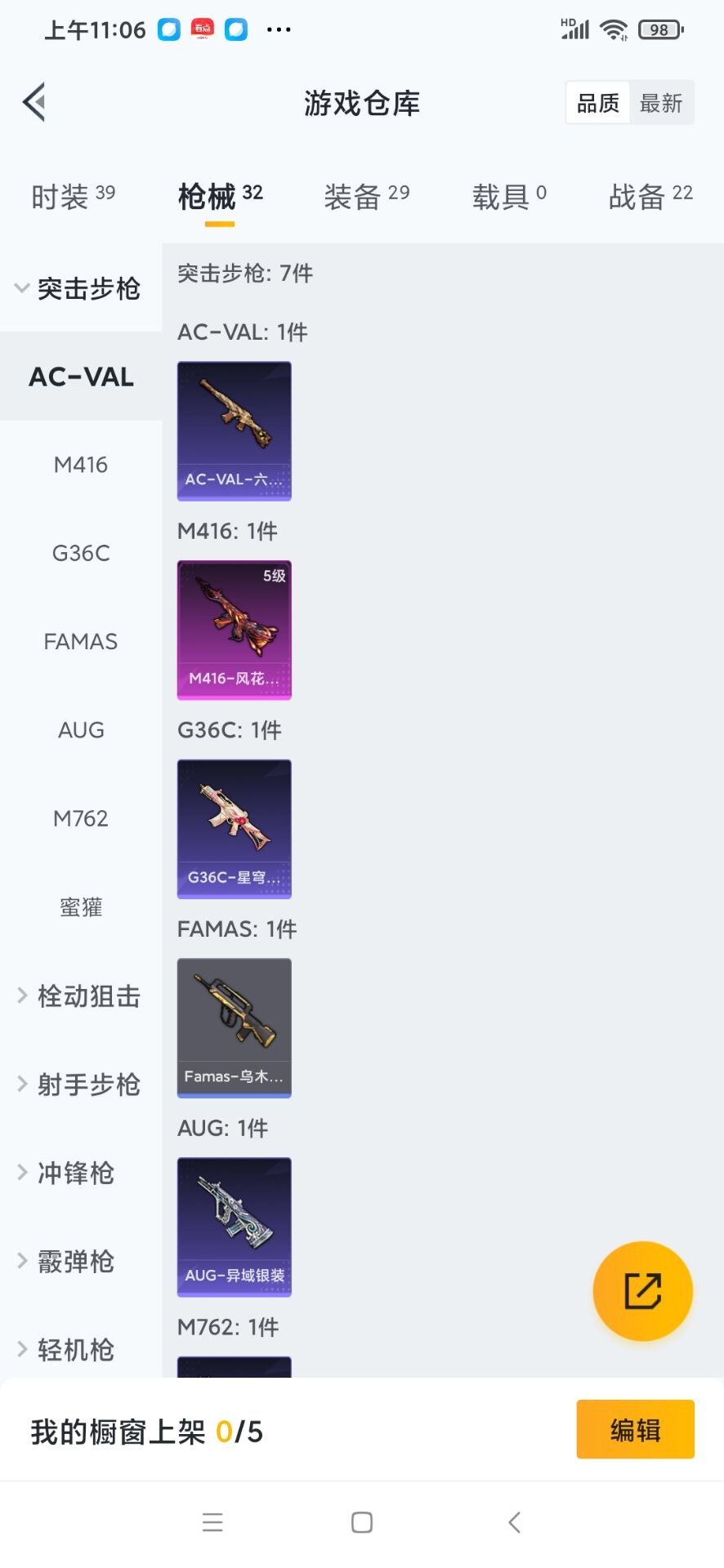
Task: Open the M416-风花… skin card
Action: coord(235,630)
